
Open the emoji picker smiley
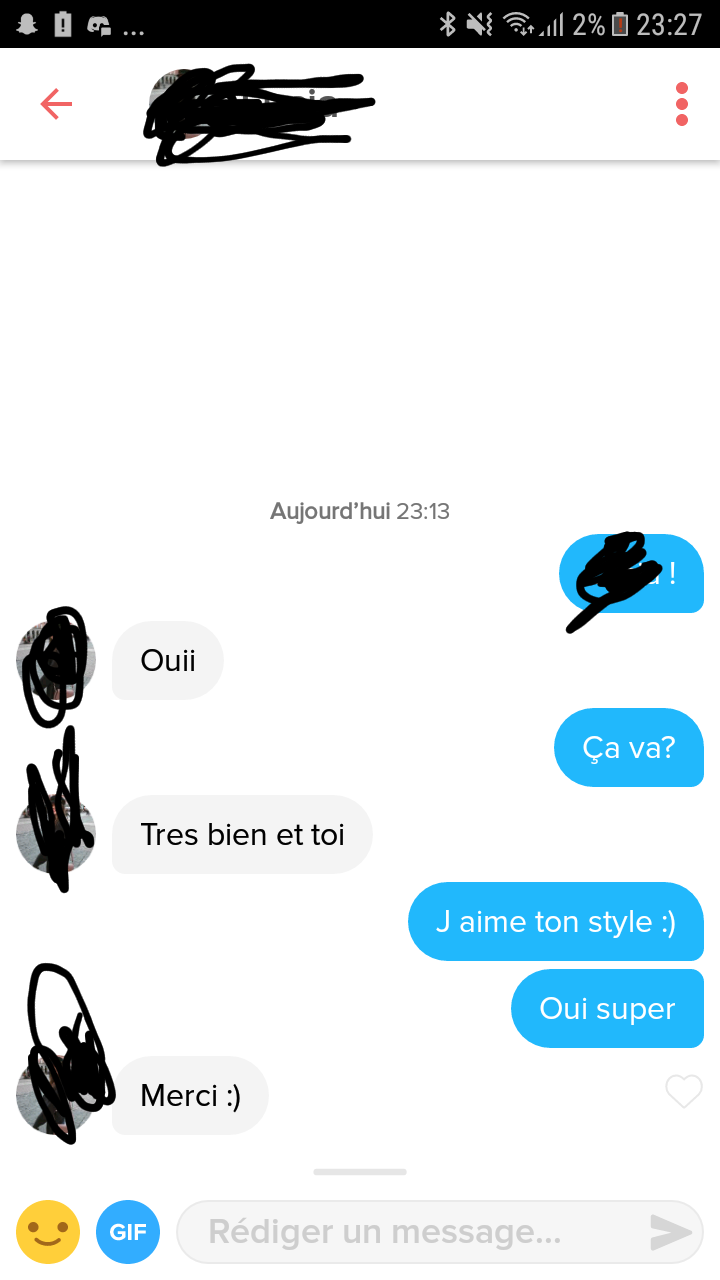pos(48,1232)
